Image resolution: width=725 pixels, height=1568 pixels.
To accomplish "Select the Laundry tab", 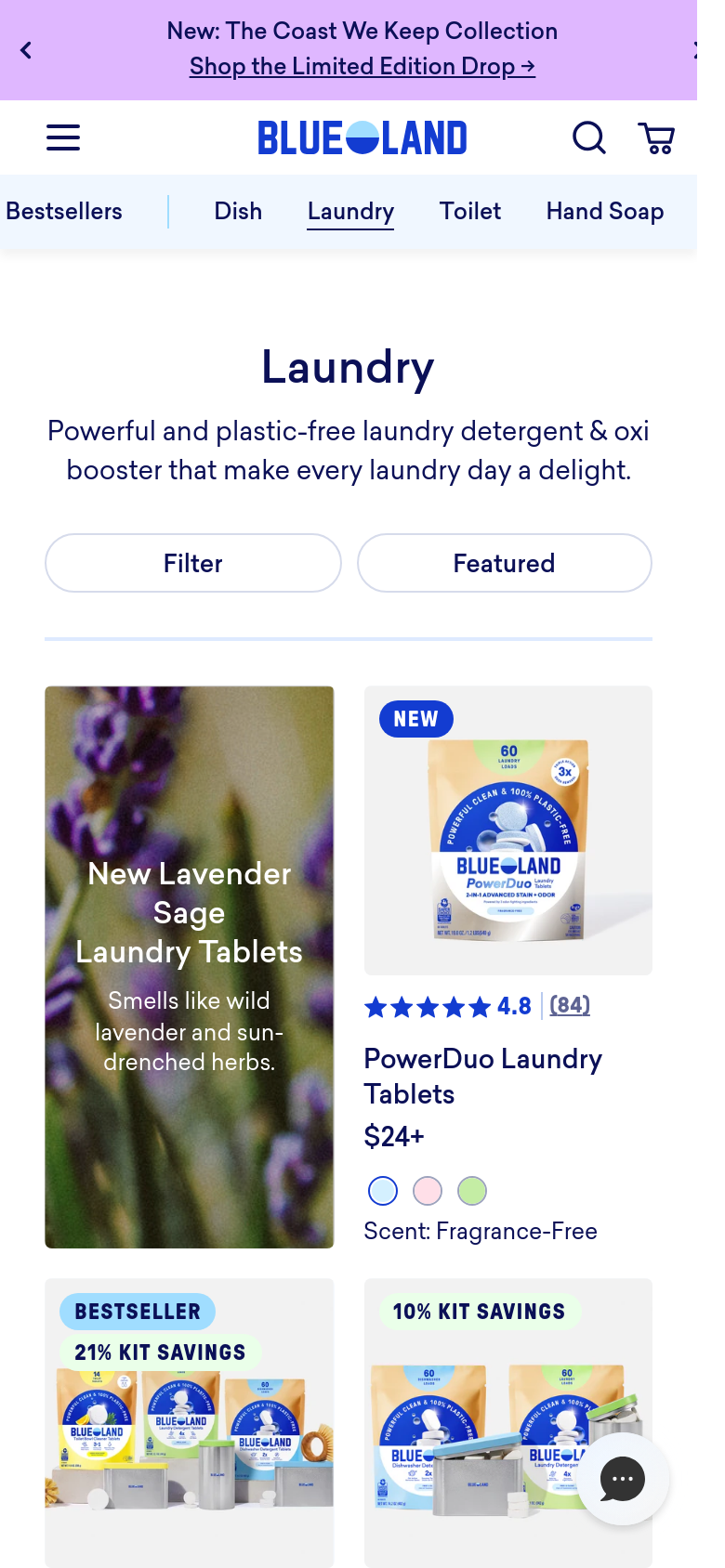I will click(350, 212).
